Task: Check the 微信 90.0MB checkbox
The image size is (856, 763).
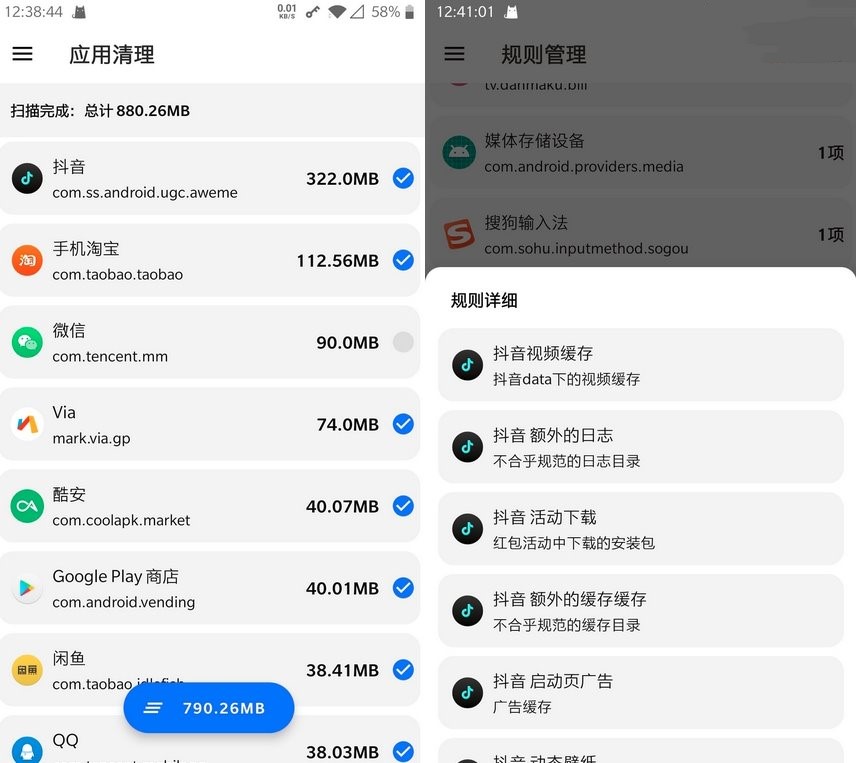Action: [403, 342]
